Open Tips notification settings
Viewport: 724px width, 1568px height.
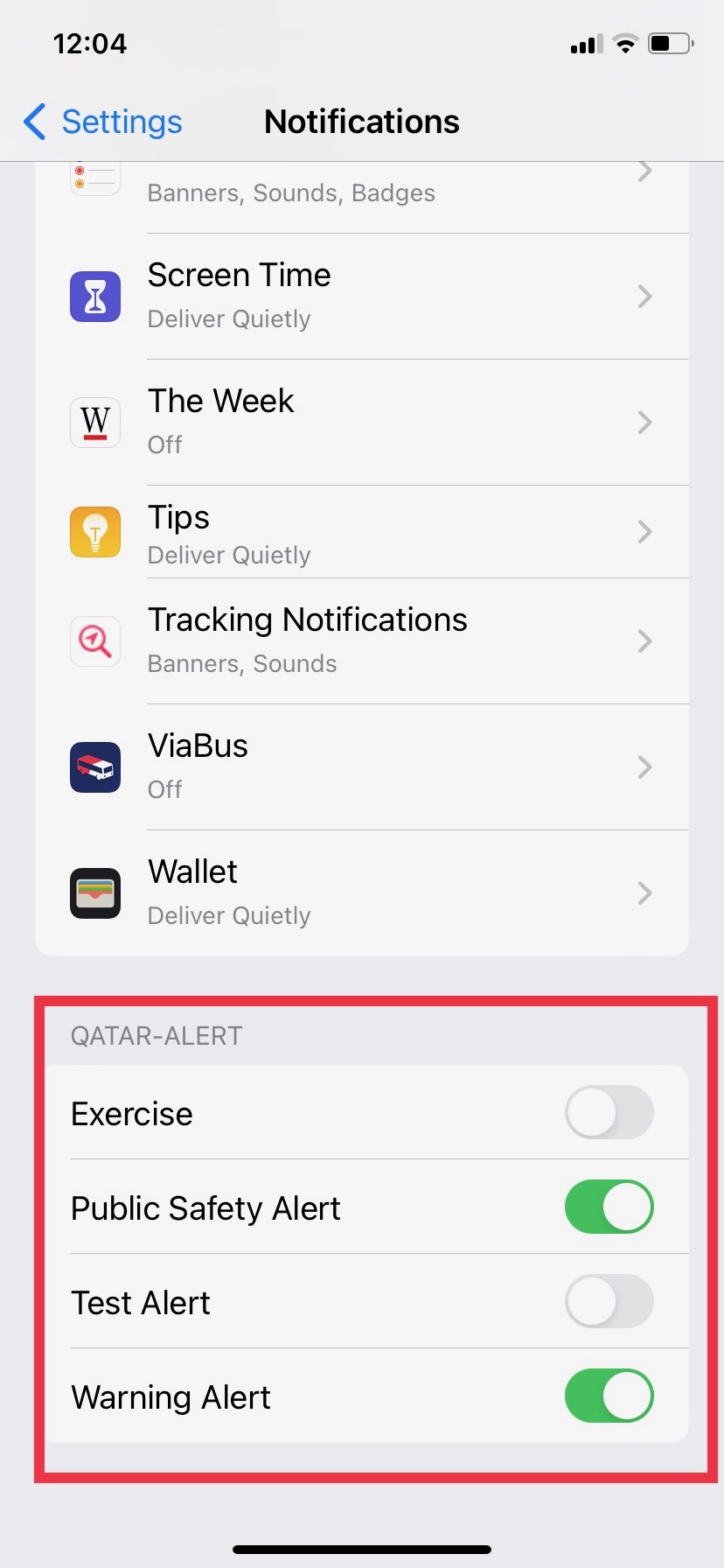[362, 532]
